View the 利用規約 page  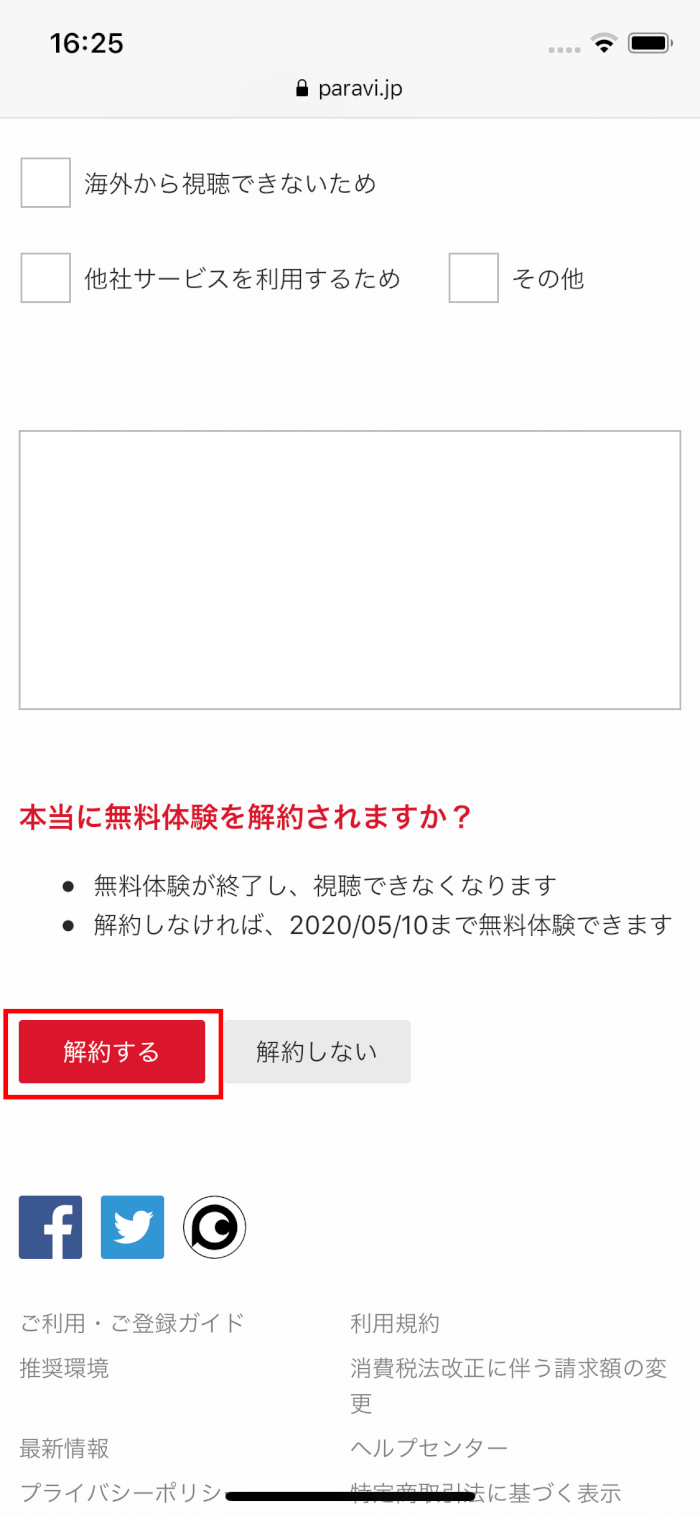click(x=395, y=1323)
